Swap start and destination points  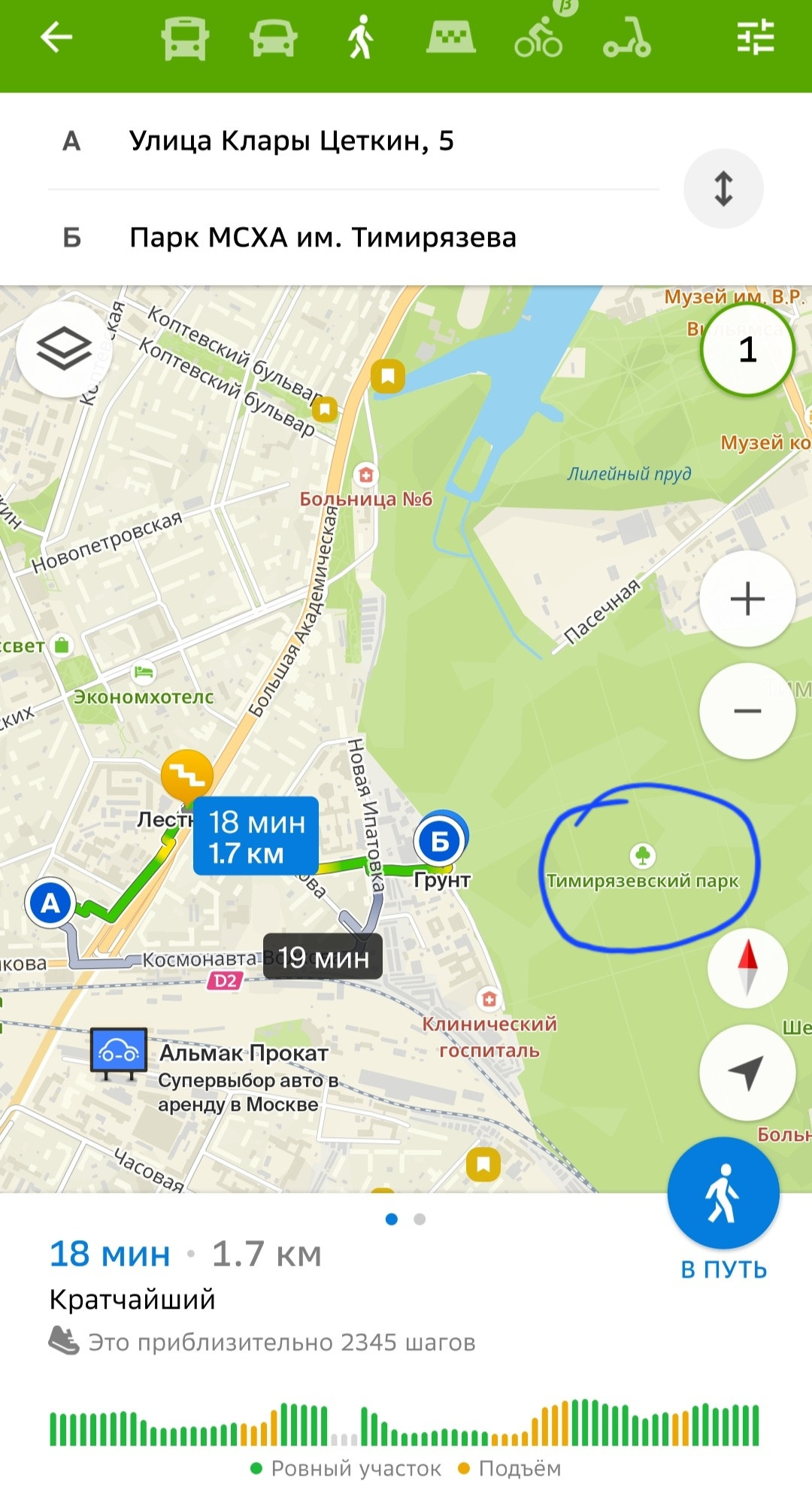pos(723,189)
